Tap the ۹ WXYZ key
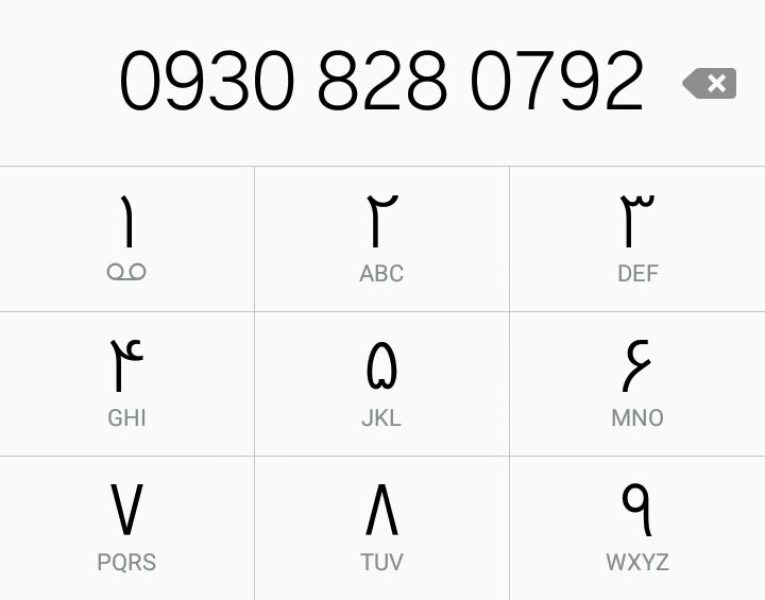Screen dimensions: 765x600 (x=637, y=528)
